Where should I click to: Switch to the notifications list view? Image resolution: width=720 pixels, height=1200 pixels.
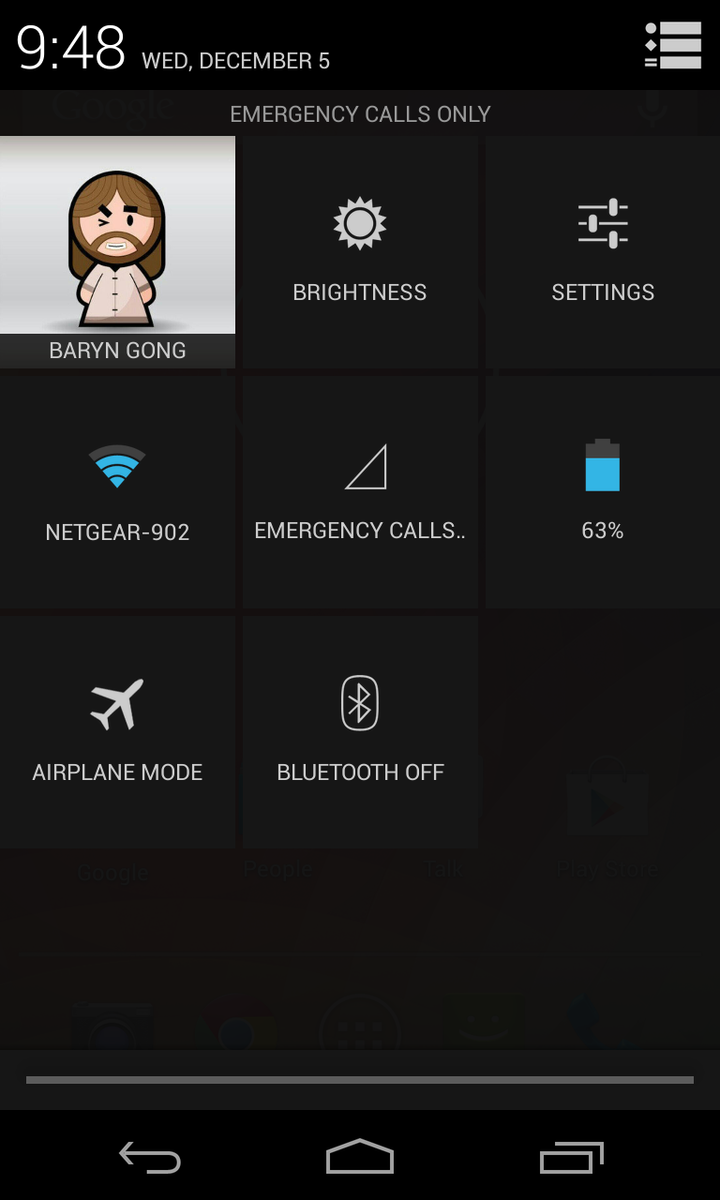click(673, 45)
